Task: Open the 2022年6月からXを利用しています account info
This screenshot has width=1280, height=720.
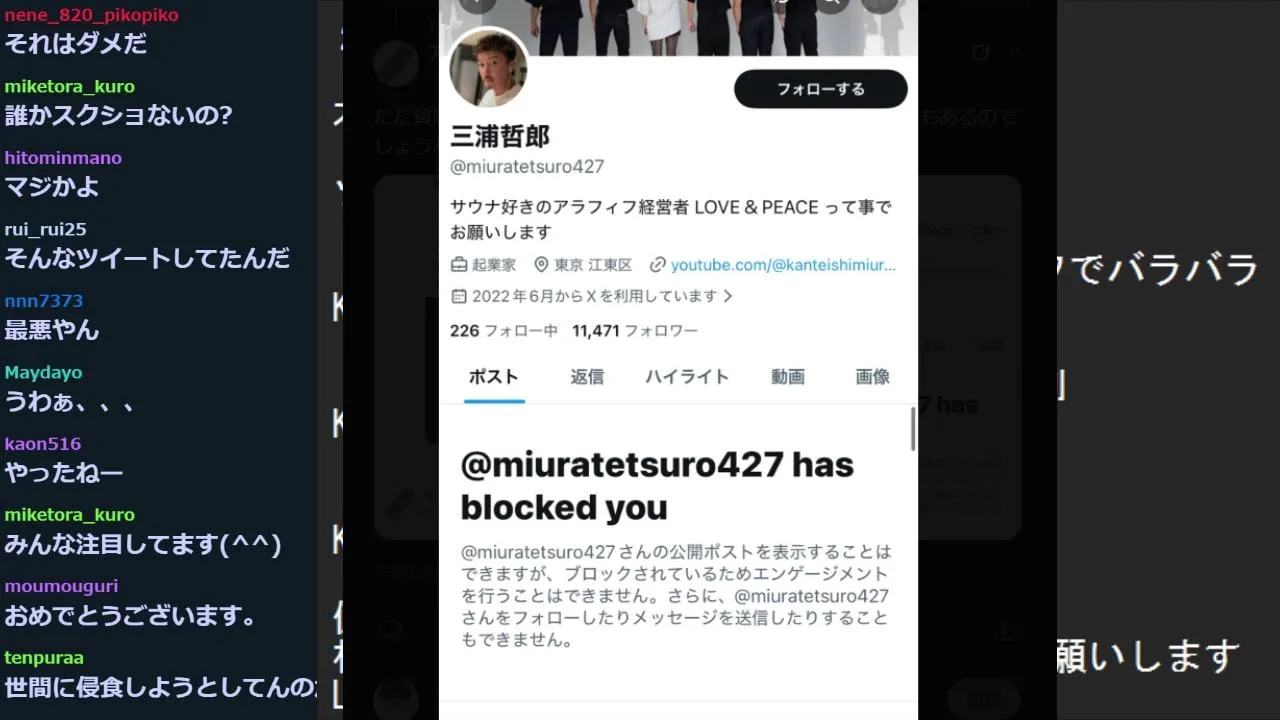Action: [592, 296]
